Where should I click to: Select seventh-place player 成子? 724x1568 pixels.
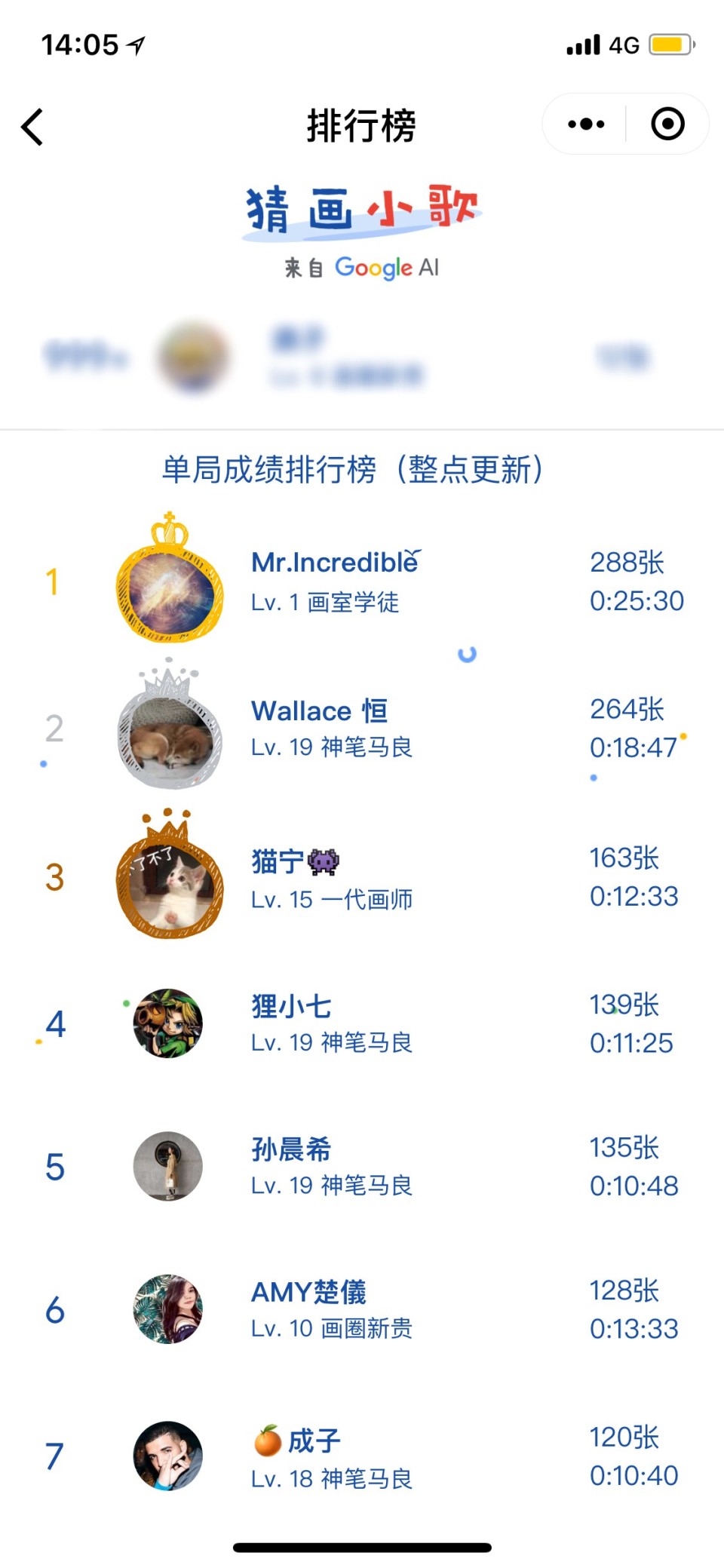pyautogui.click(x=362, y=1456)
